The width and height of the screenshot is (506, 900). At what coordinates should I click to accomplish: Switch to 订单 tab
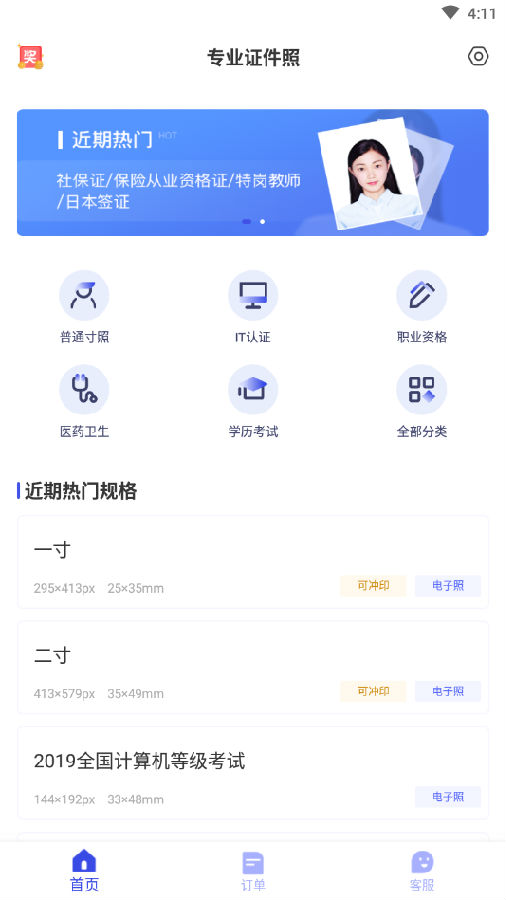[253, 870]
